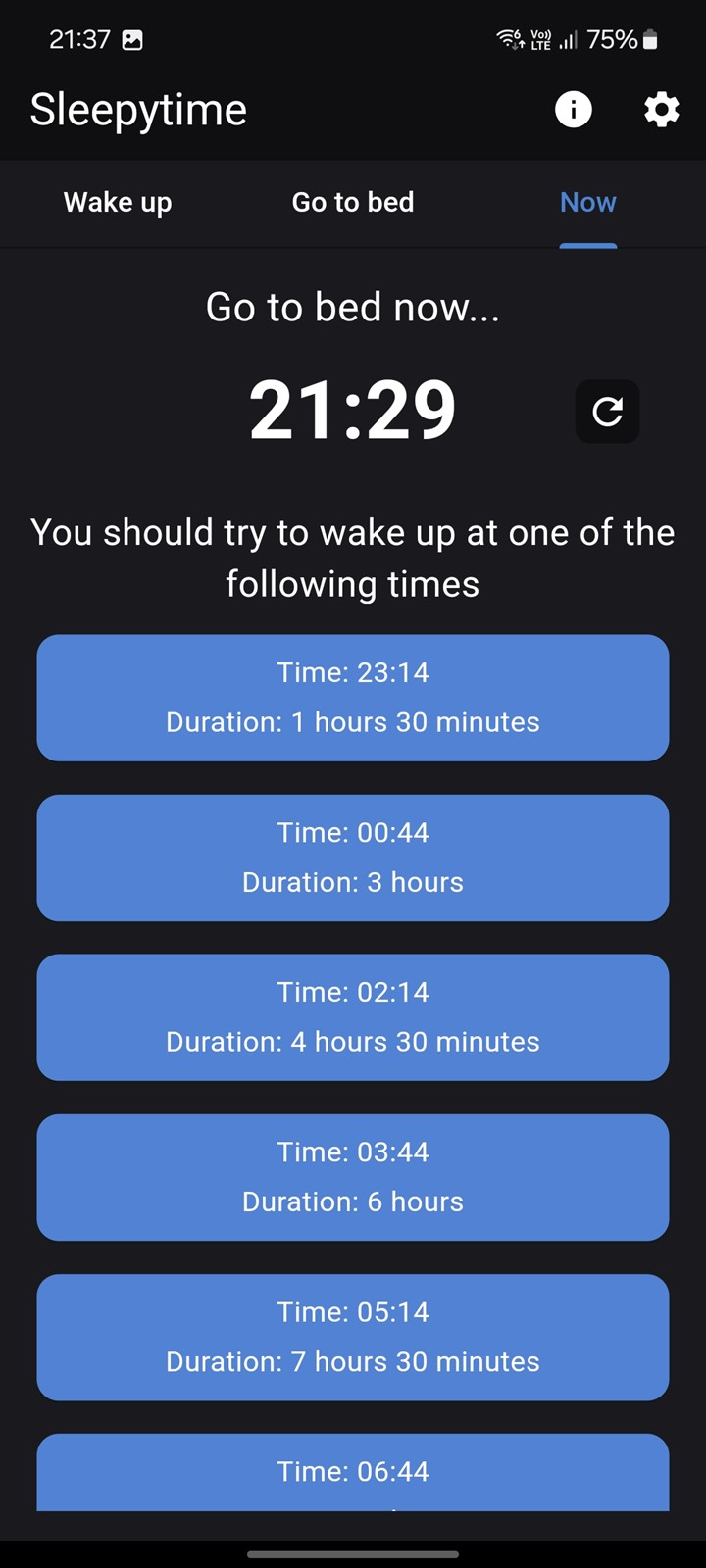Select the 06:44 wake-up time card
Screen dimensions: 706x1568
pyautogui.click(x=353, y=1472)
